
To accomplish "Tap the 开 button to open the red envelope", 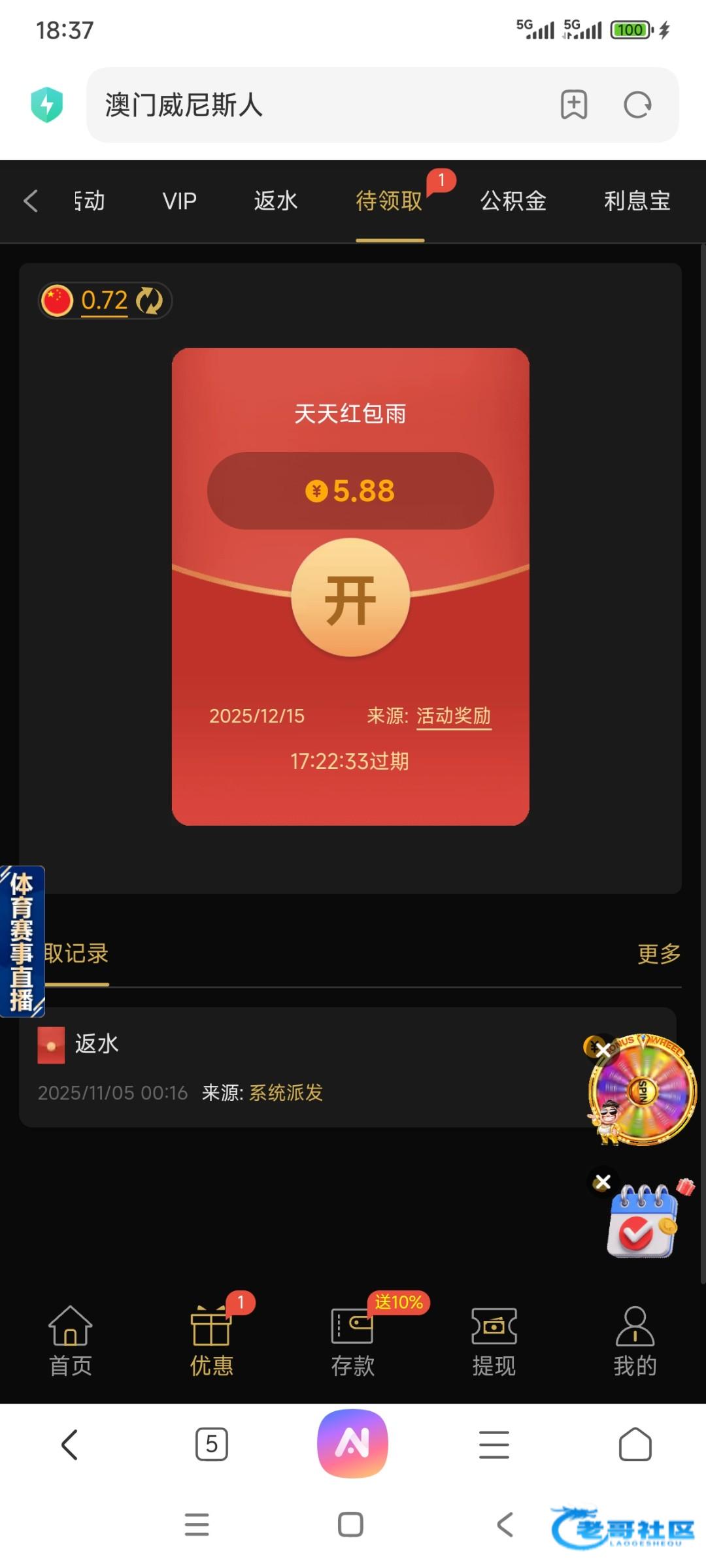I will (x=350, y=598).
